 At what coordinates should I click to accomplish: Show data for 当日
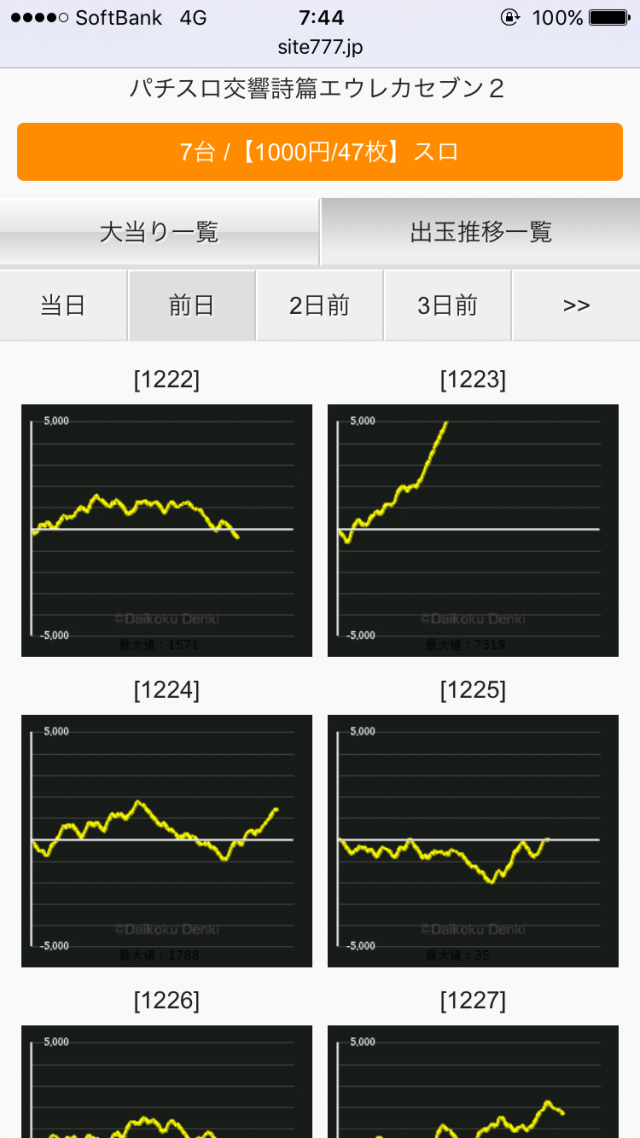(x=63, y=305)
